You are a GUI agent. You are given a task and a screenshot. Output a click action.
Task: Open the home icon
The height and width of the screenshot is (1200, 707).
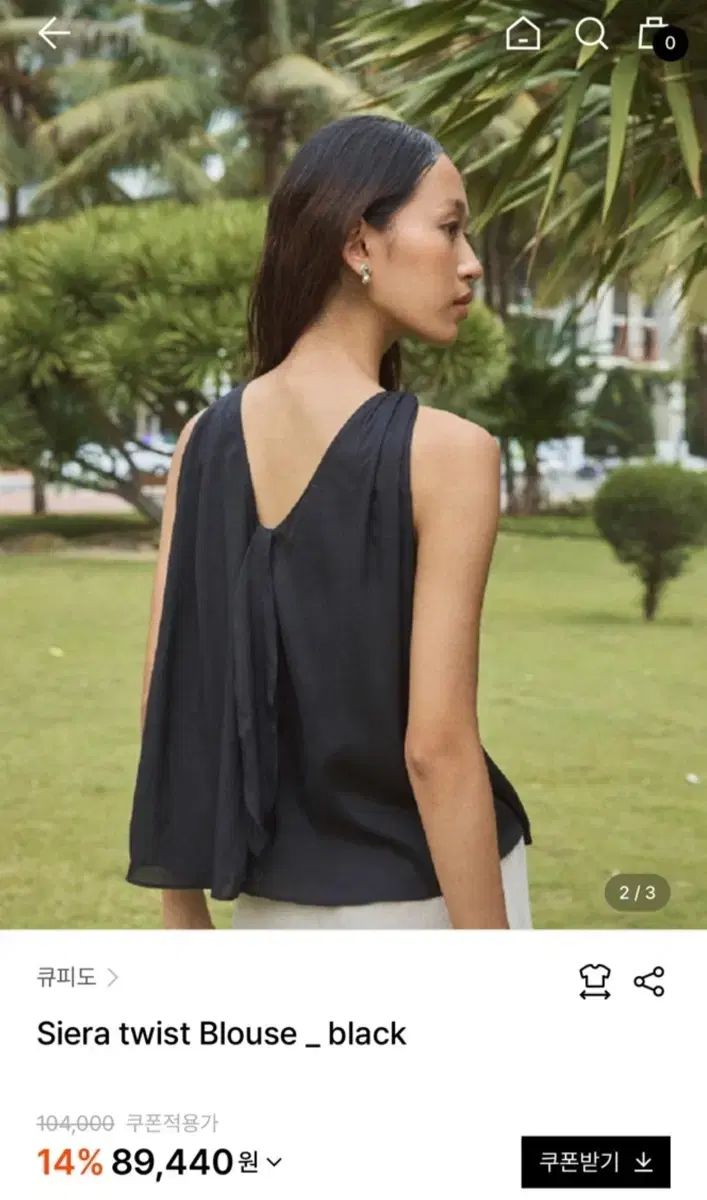[x=523, y=35]
